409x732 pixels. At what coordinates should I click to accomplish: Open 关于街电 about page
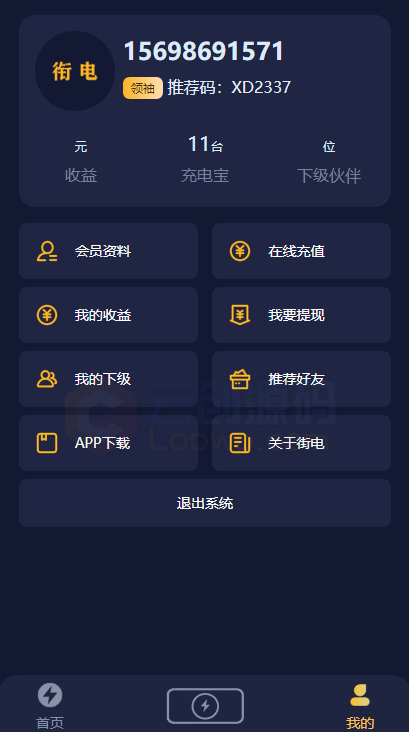point(301,443)
